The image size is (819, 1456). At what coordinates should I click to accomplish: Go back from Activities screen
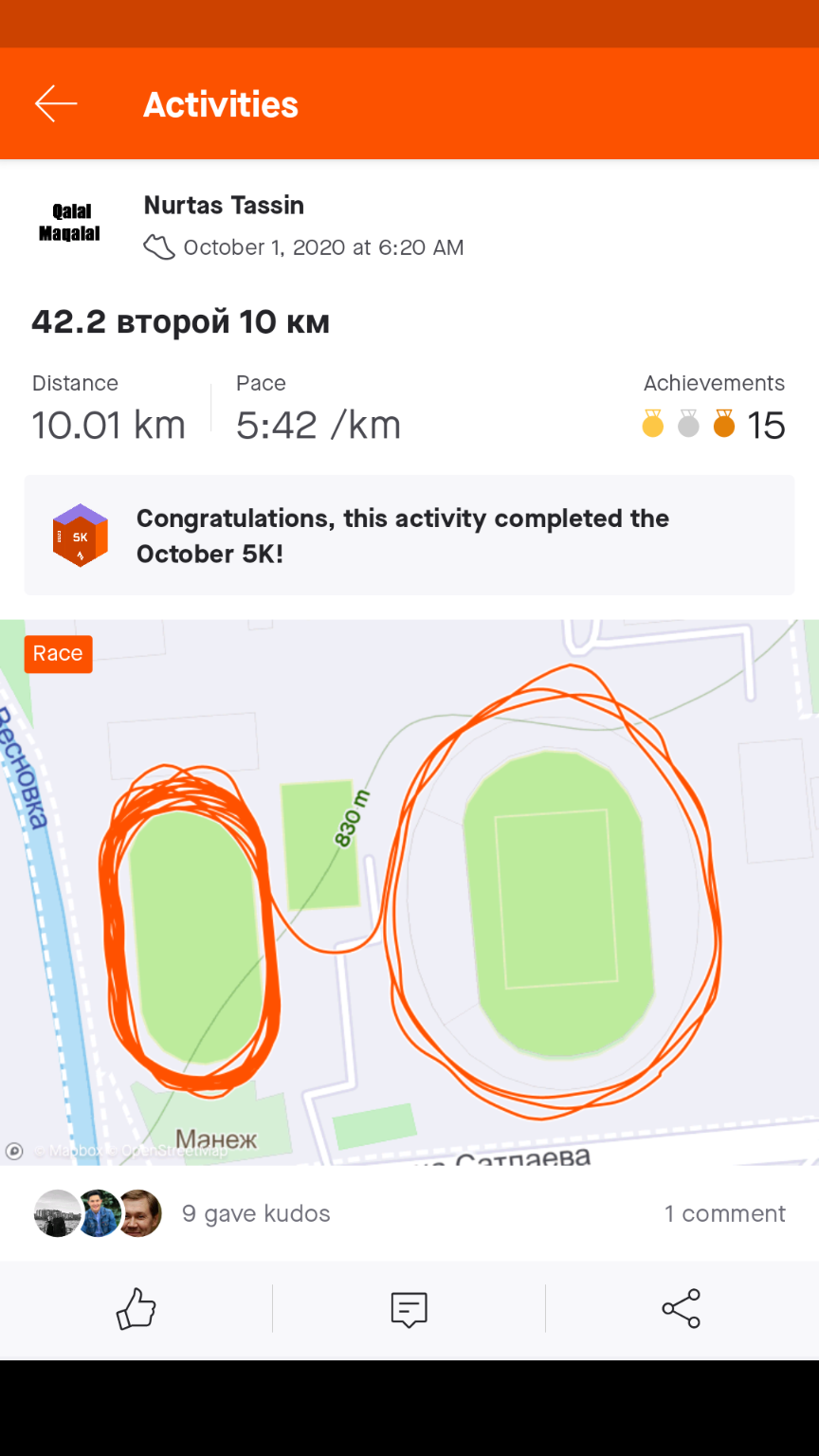(56, 104)
